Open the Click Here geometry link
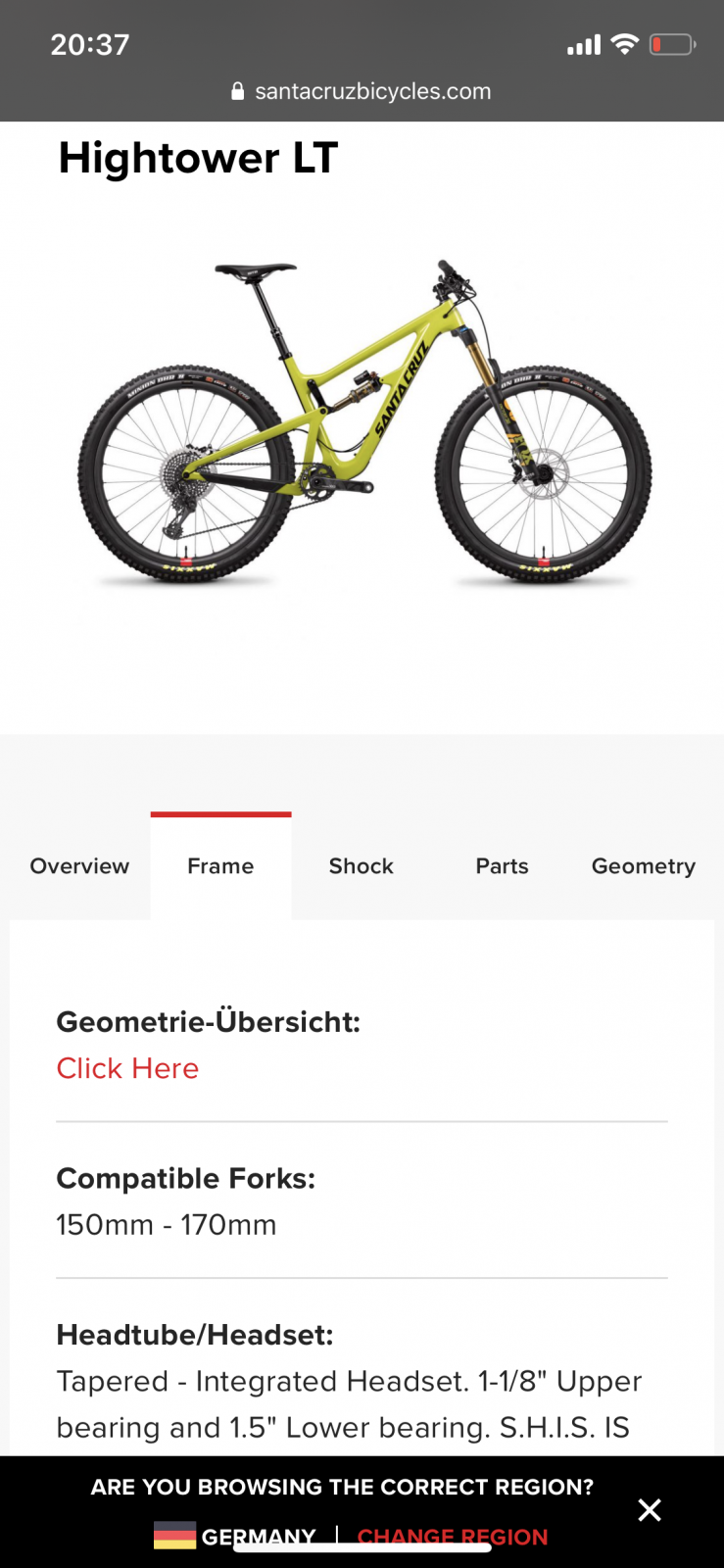Image resolution: width=724 pixels, height=1568 pixels. 127,1068
